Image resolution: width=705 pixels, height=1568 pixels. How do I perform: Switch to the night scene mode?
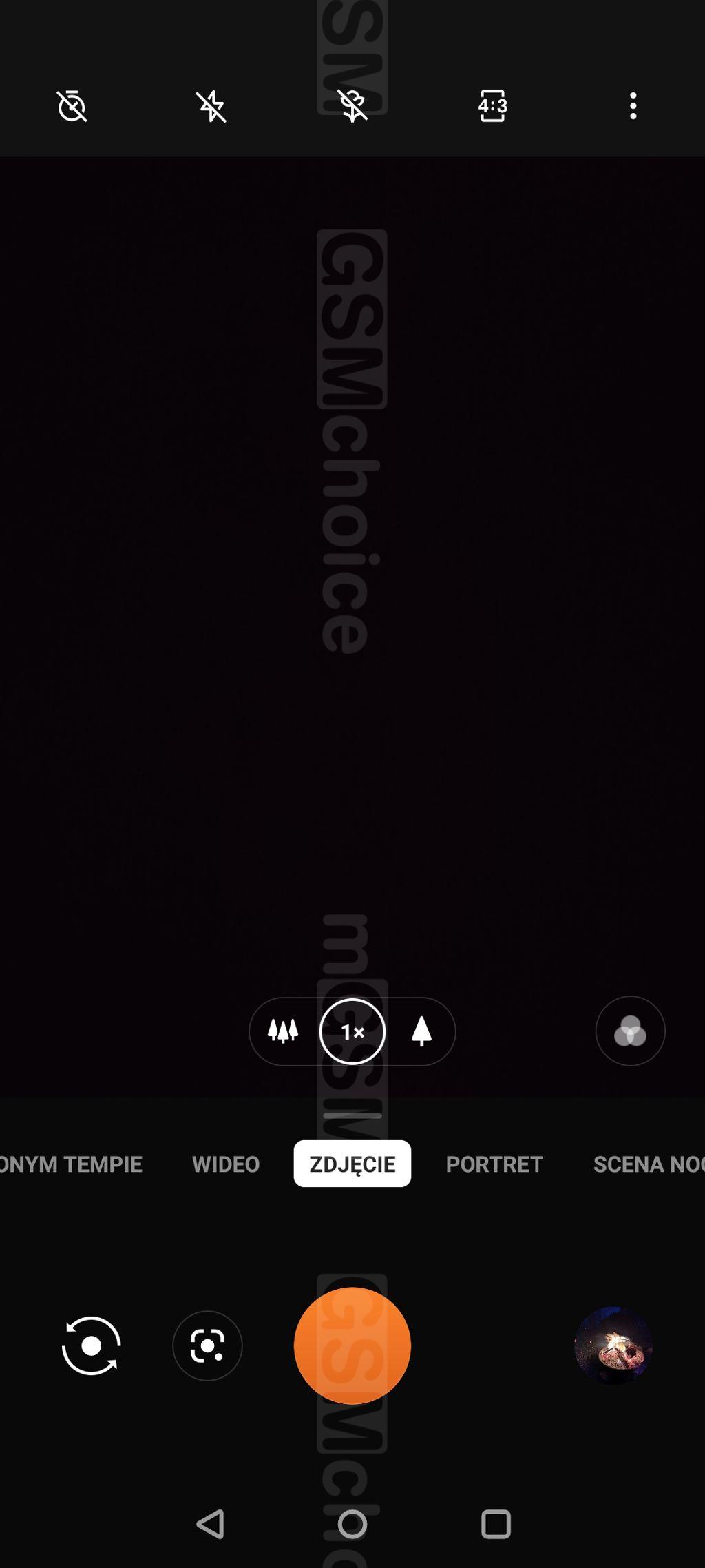click(x=647, y=1164)
